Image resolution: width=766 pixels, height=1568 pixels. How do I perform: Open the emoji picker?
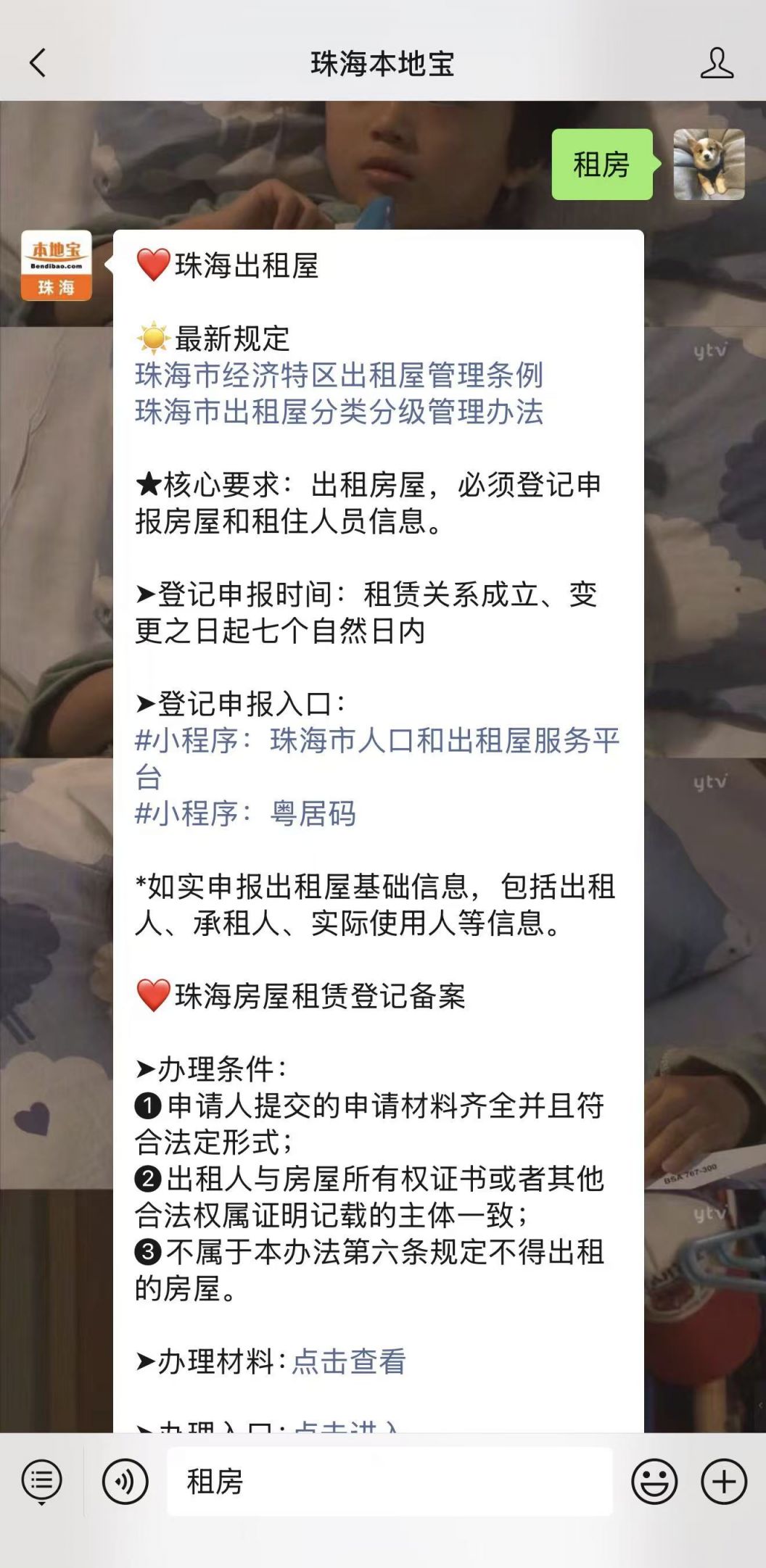(x=654, y=1482)
